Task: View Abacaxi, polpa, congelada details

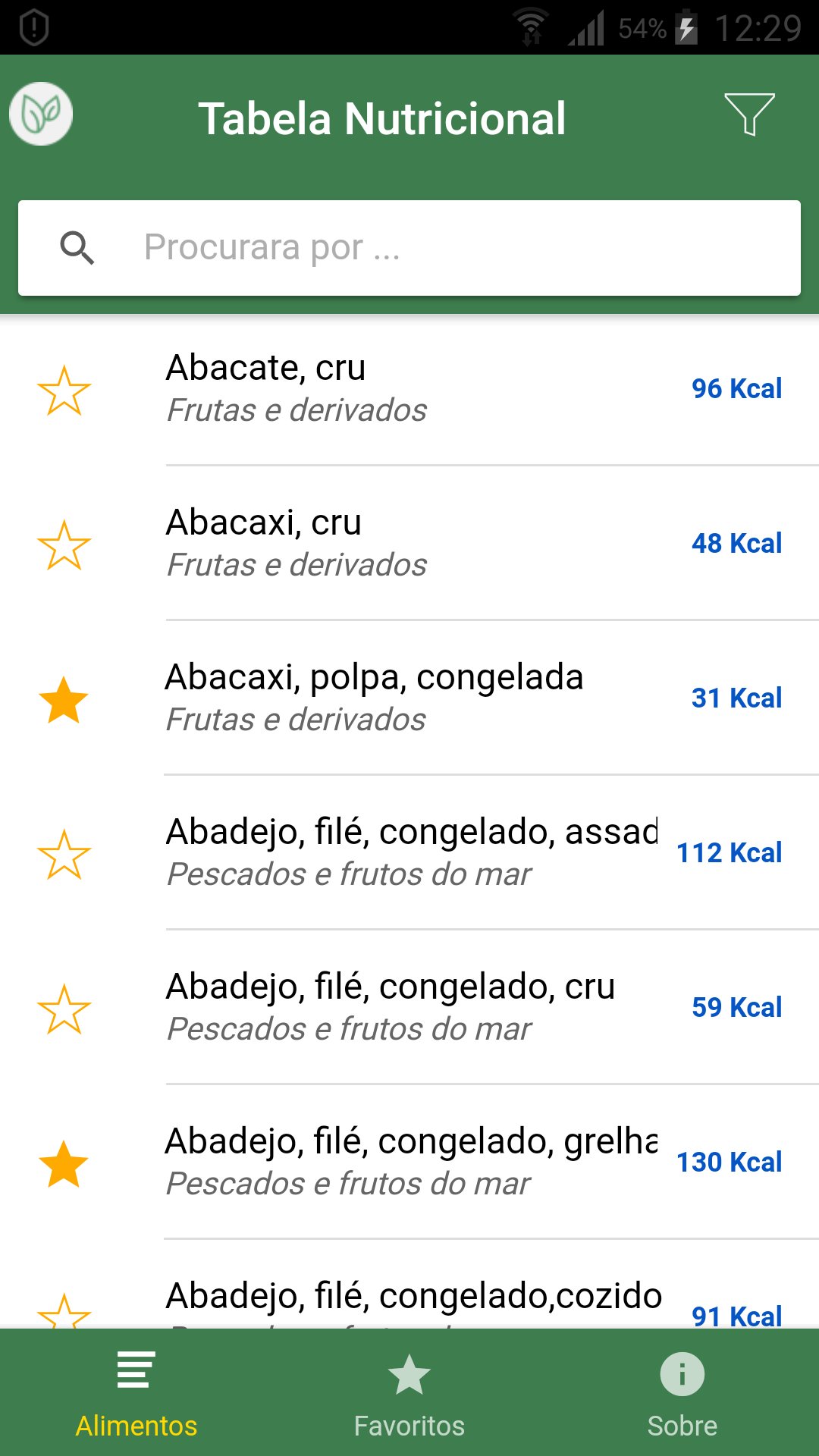Action: tap(409, 698)
